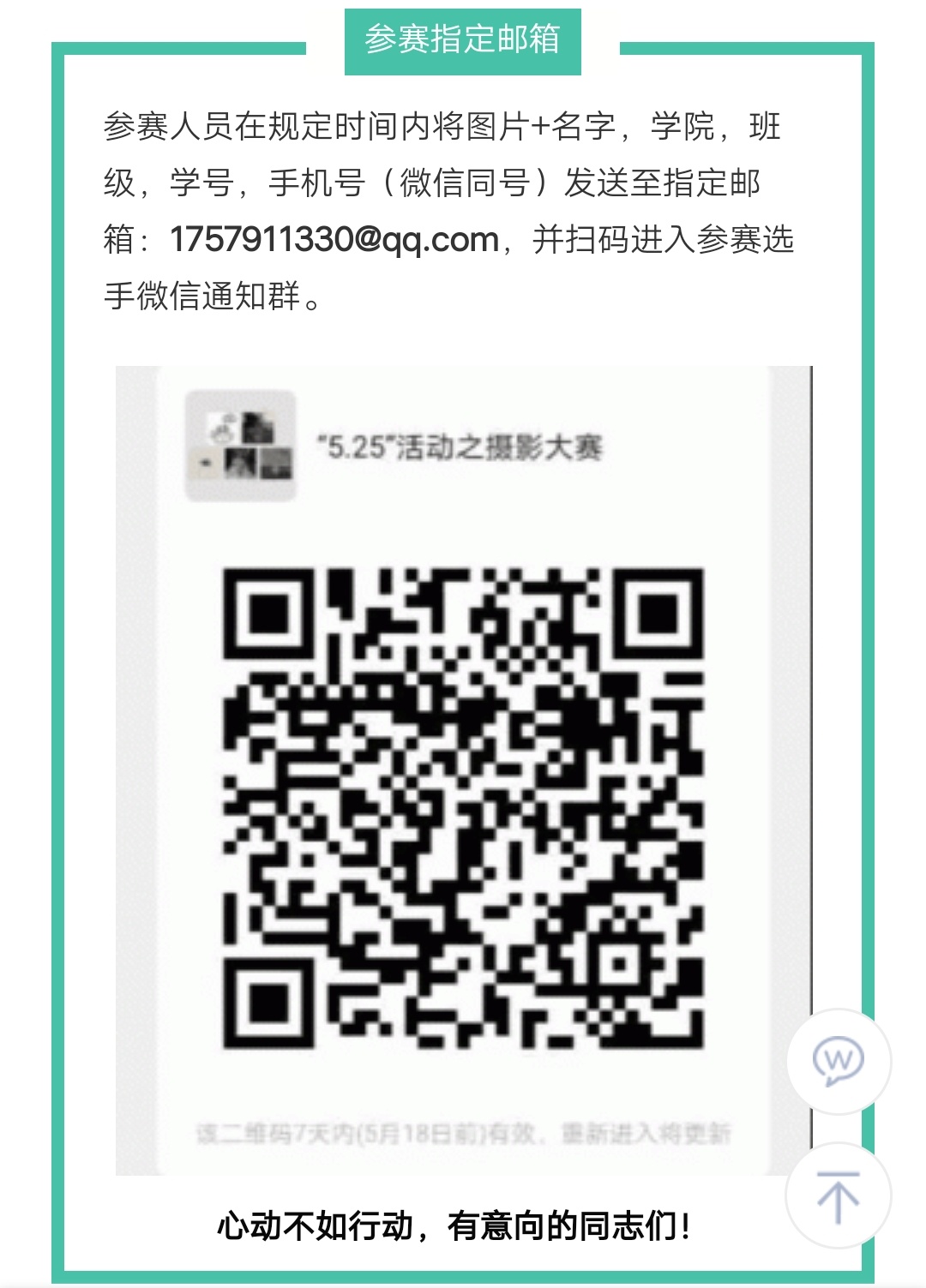Open the floating chat bubble button
The width and height of the screenshot is (926, 1288).
coord(838,1062)
